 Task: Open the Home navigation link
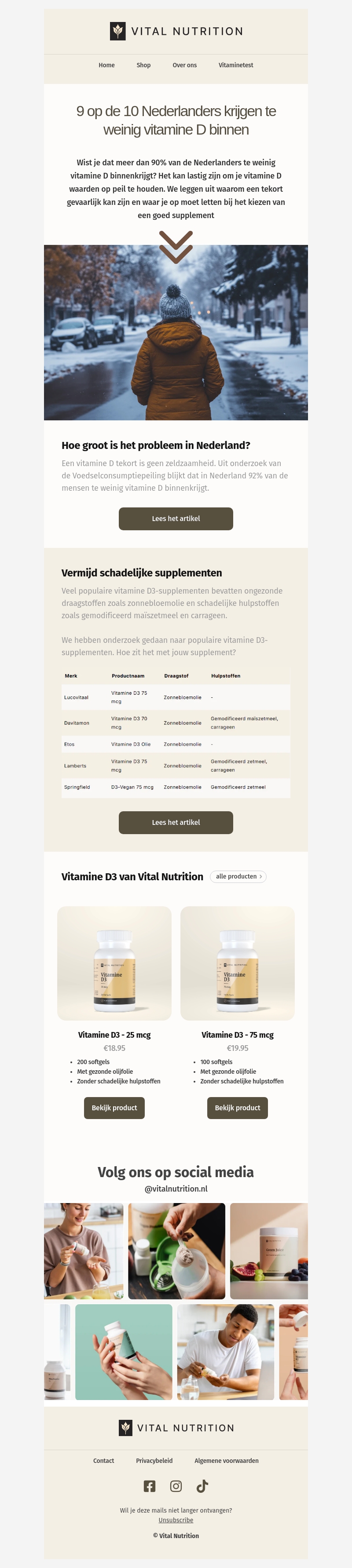click(x=106, y=65)
